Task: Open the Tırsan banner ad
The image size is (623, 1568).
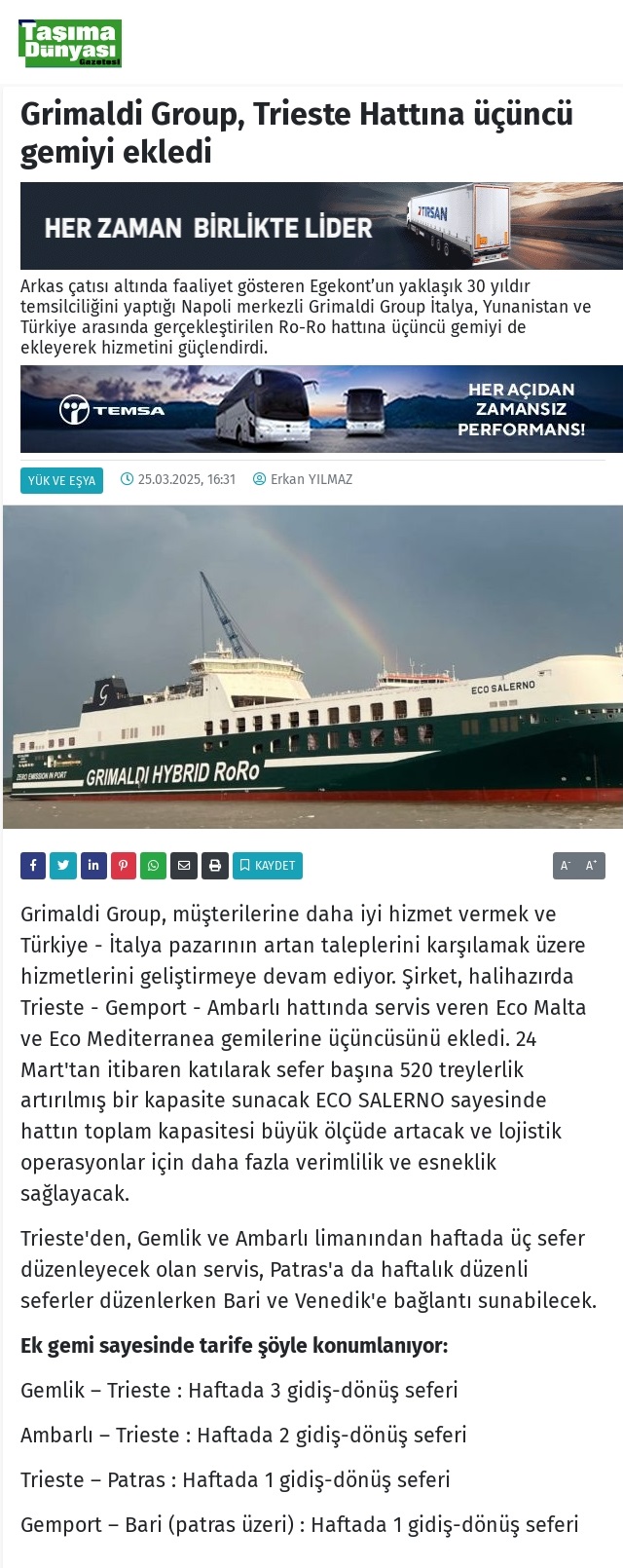Action: (x=321, y=226)
